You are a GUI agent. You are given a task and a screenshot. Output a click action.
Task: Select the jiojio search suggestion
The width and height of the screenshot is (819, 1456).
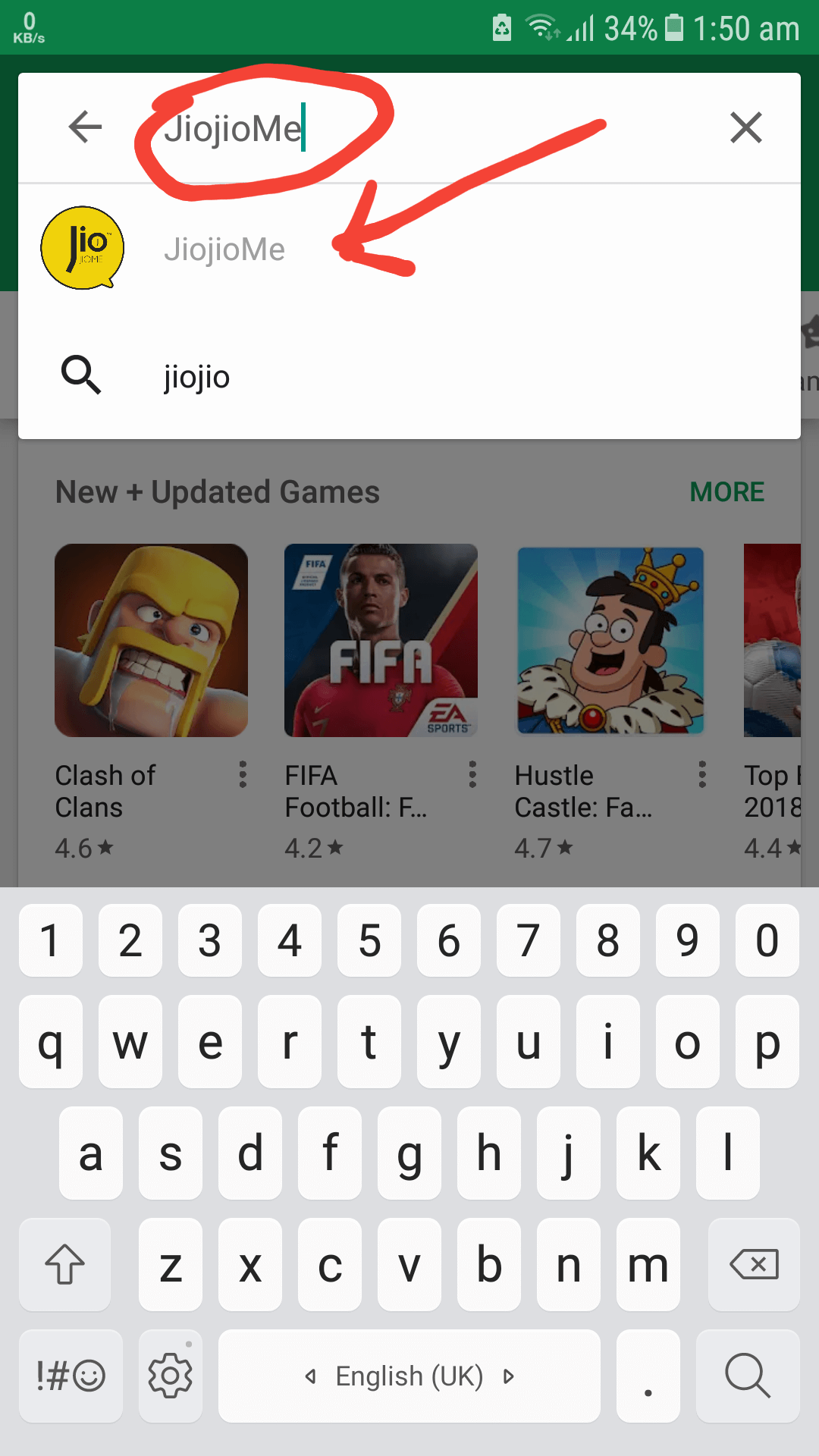(197, 376)
